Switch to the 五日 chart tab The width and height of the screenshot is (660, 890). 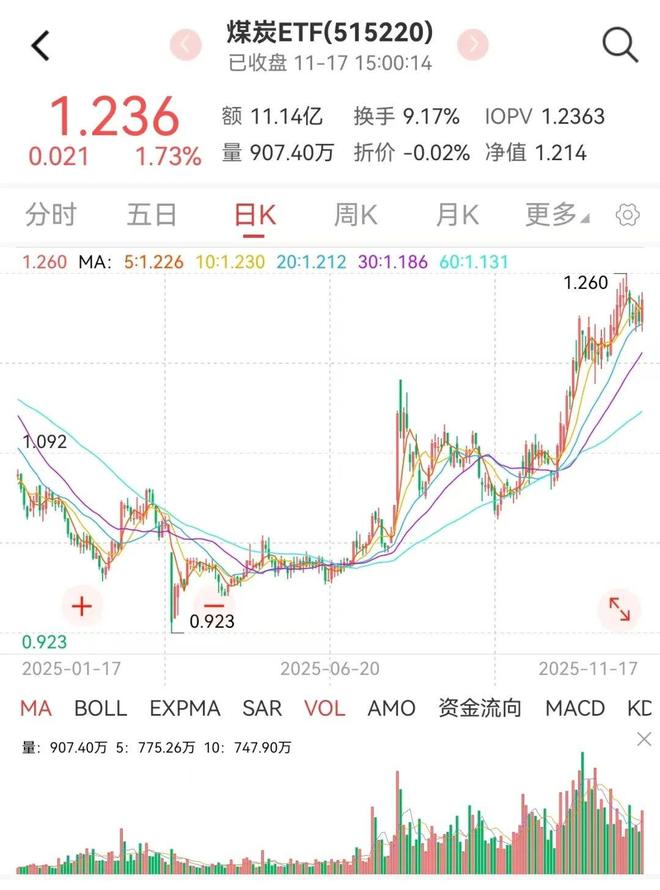(x=152, y=214)
